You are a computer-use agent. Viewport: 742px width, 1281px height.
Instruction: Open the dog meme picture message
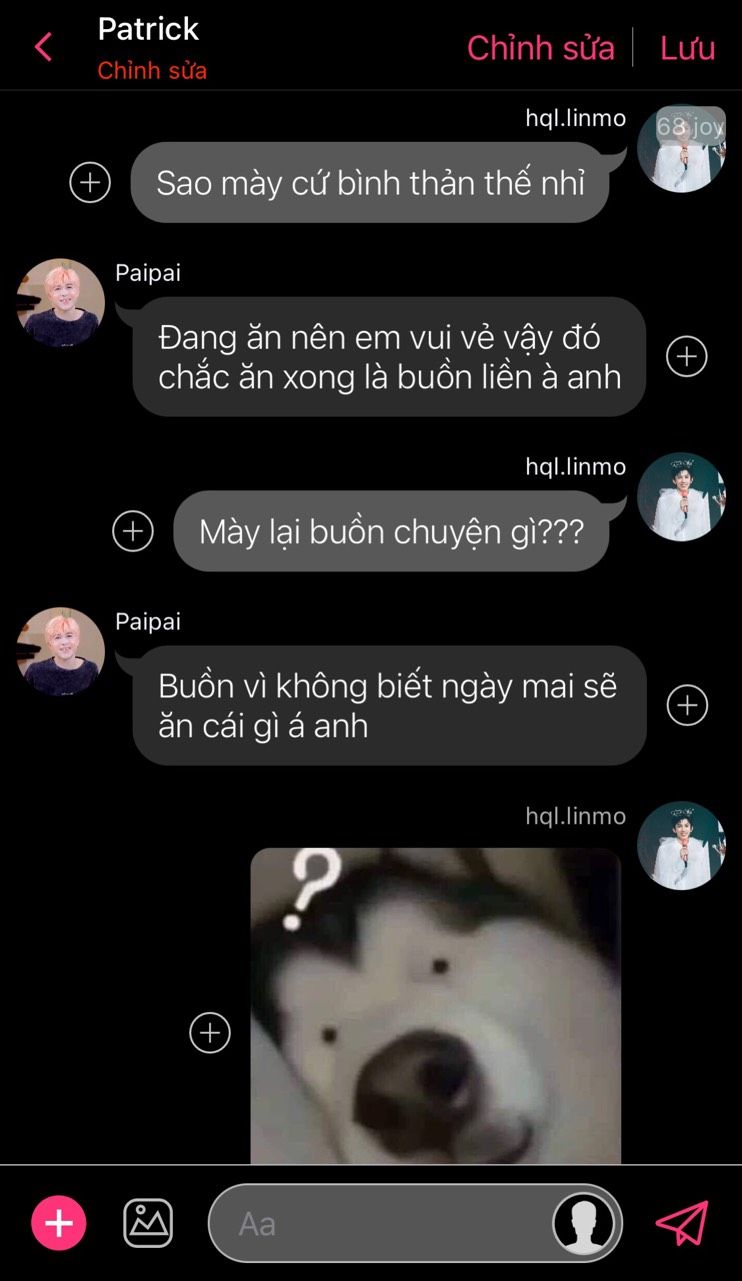[436, 1006]
